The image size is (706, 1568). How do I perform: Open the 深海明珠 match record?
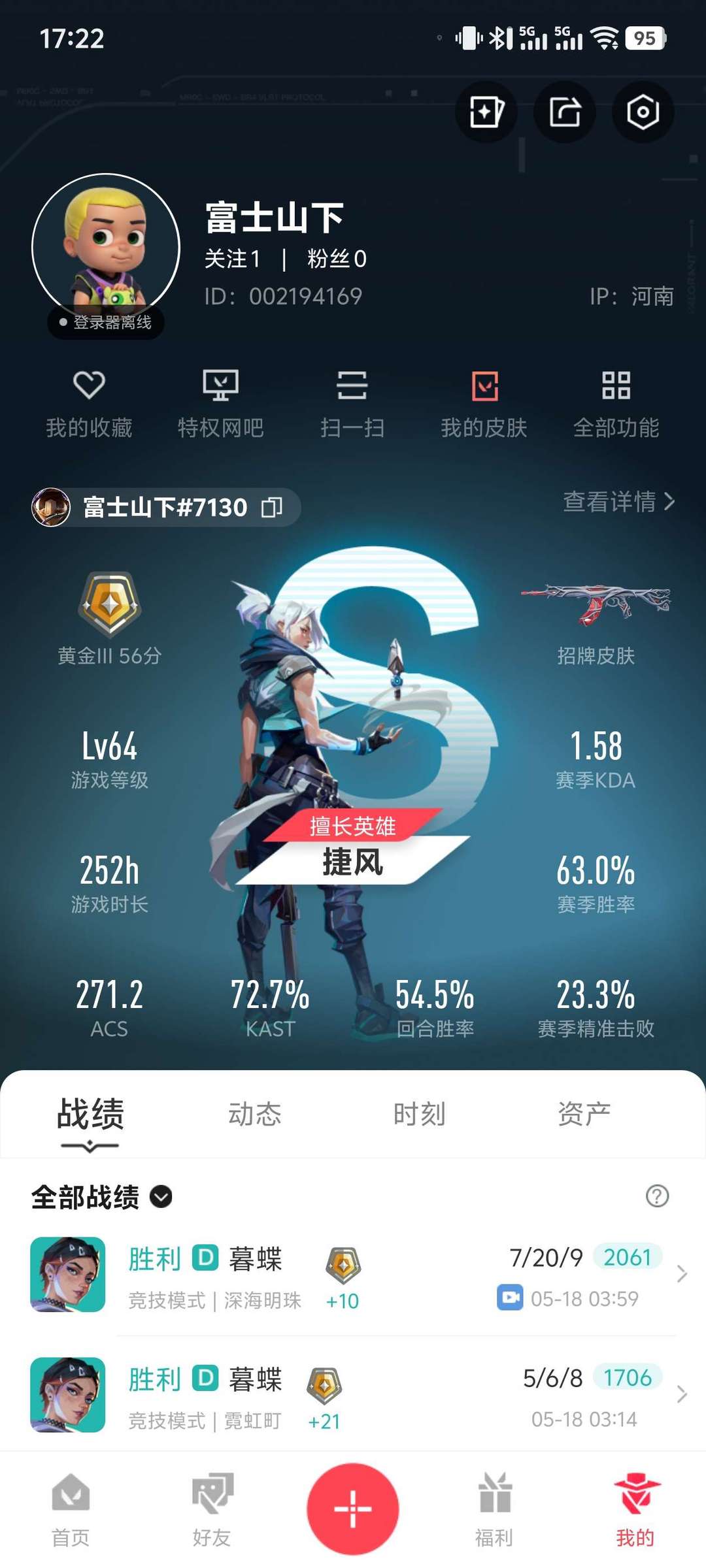[353, 1275]
